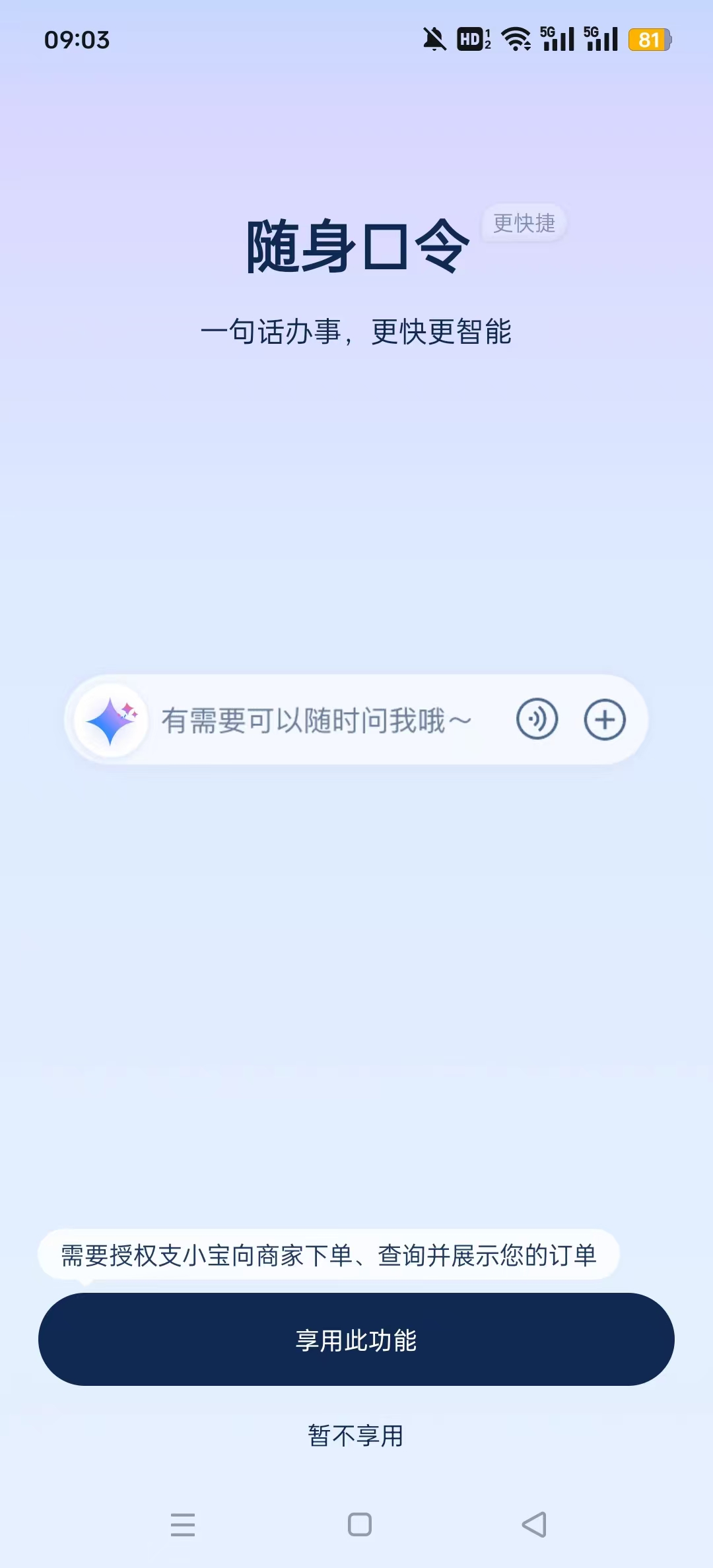
Task: Tap the HD calling indicator icon
Action: (x=473, y=40)
